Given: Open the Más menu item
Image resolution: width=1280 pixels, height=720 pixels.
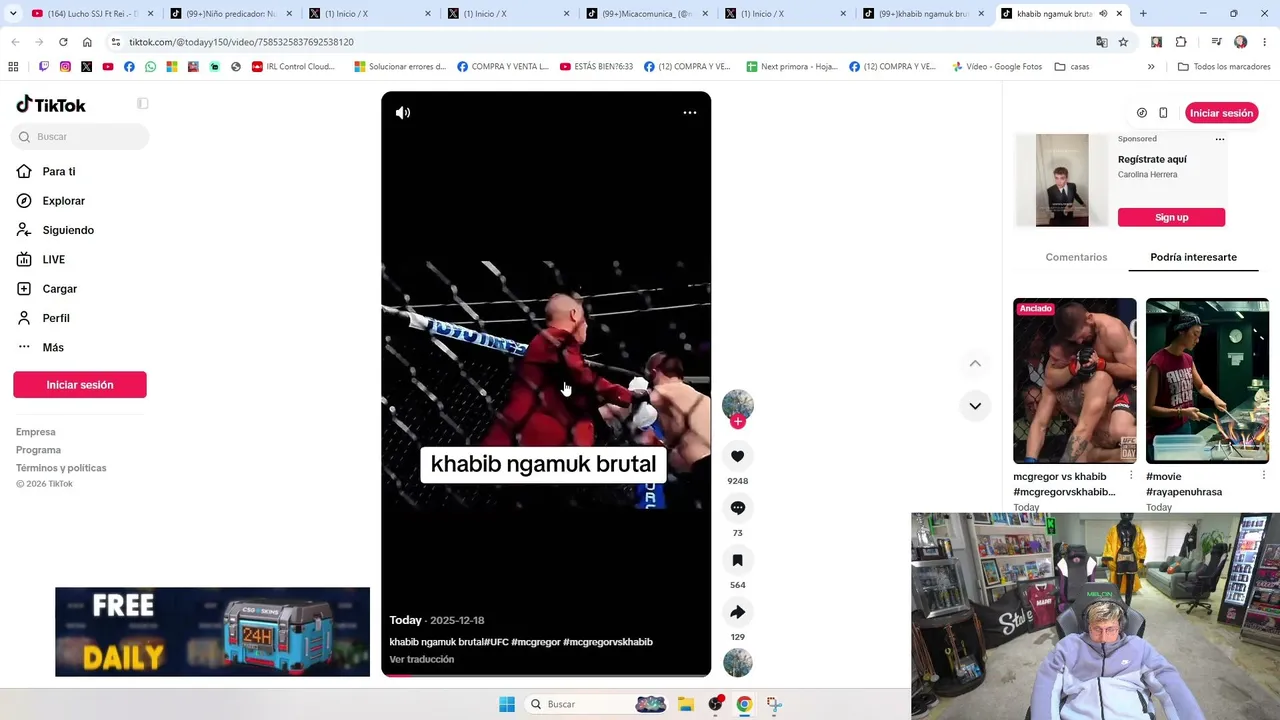Looking at the screenshot, I should (53, 348).
